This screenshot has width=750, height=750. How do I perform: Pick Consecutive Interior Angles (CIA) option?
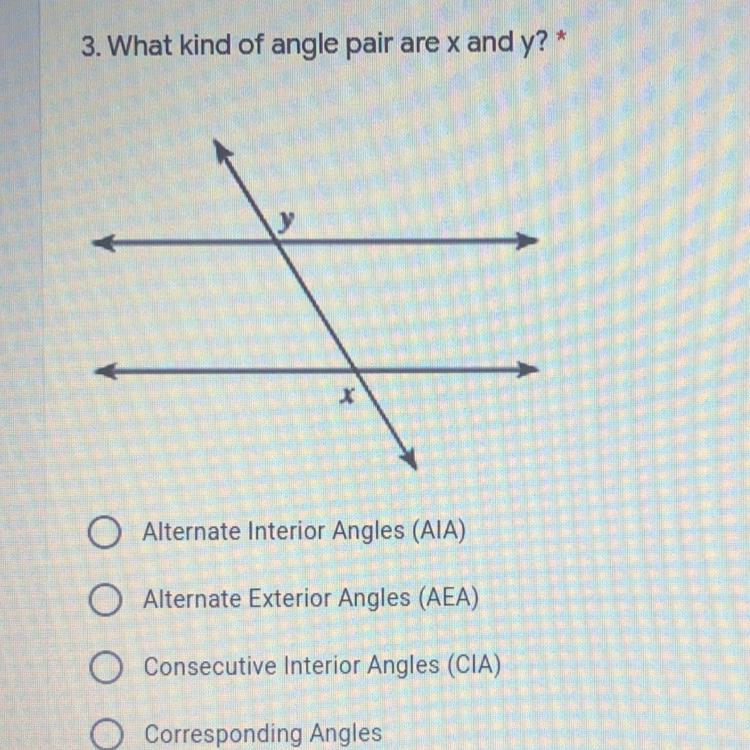click(102, 667)
